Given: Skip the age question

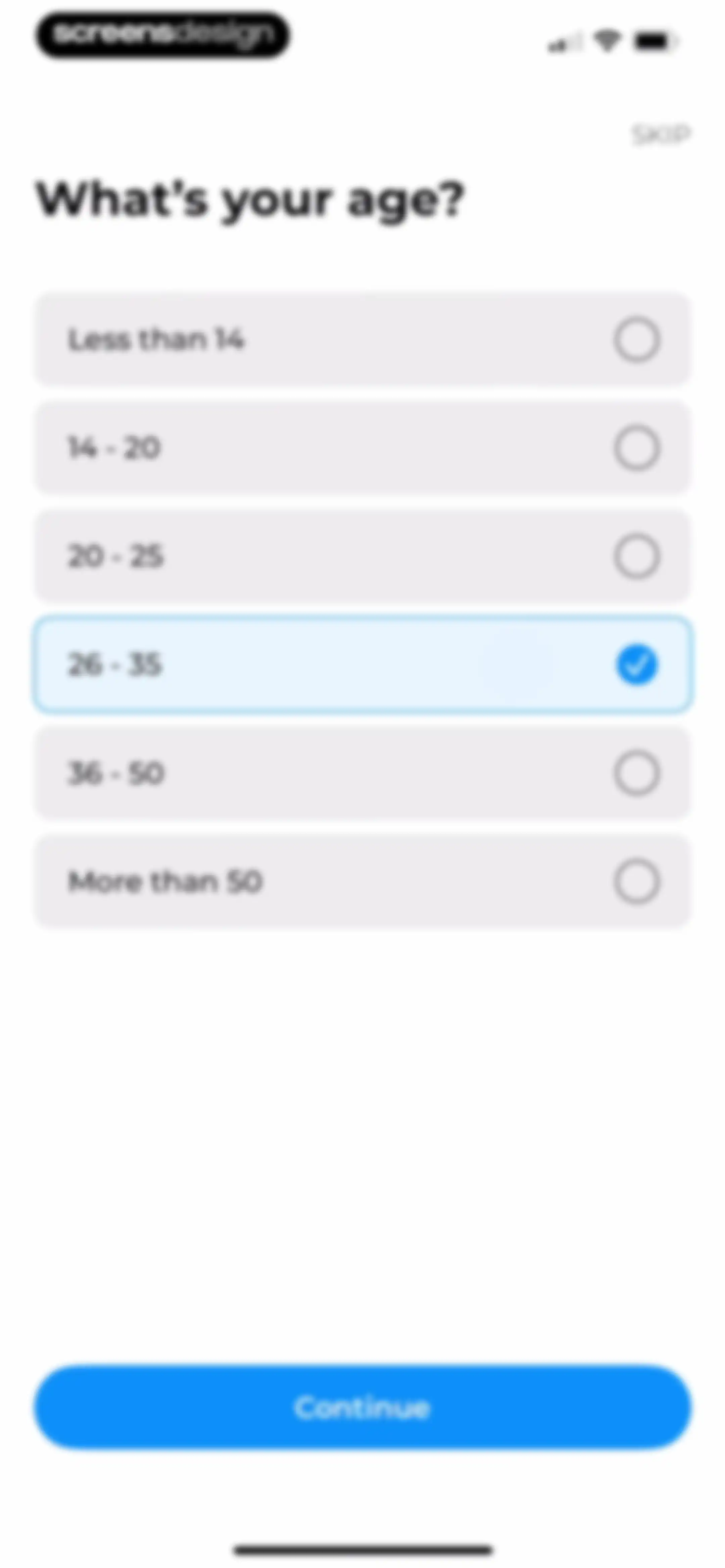Looking at the screenshot, I should coord(661,134).
